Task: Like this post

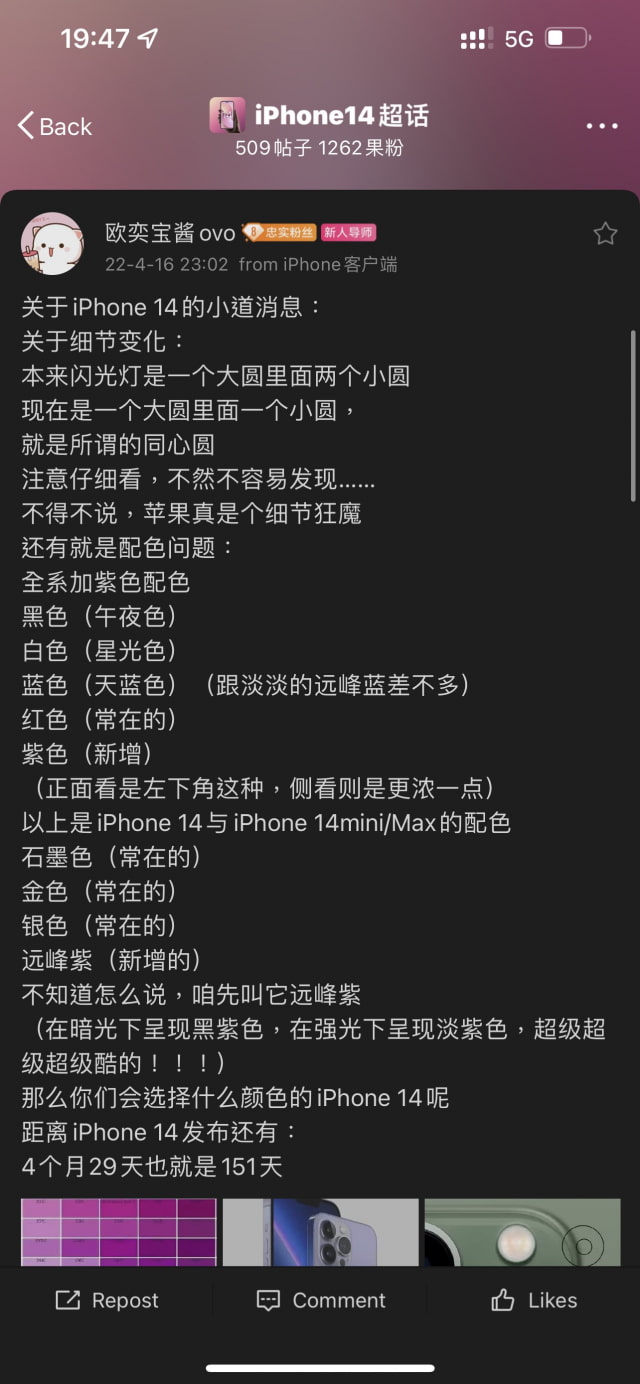Action: (533, 1300)
